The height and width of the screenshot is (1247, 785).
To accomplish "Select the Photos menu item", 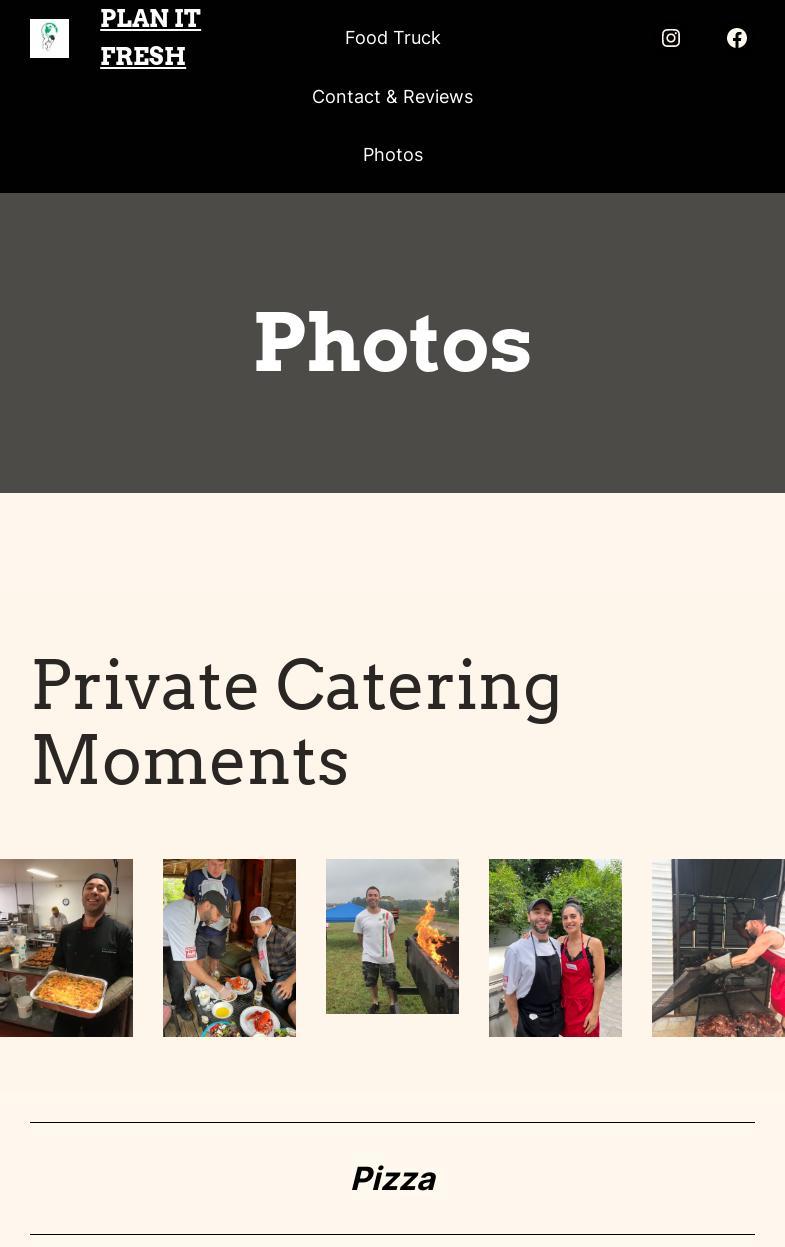I will [x=392, y=155].
